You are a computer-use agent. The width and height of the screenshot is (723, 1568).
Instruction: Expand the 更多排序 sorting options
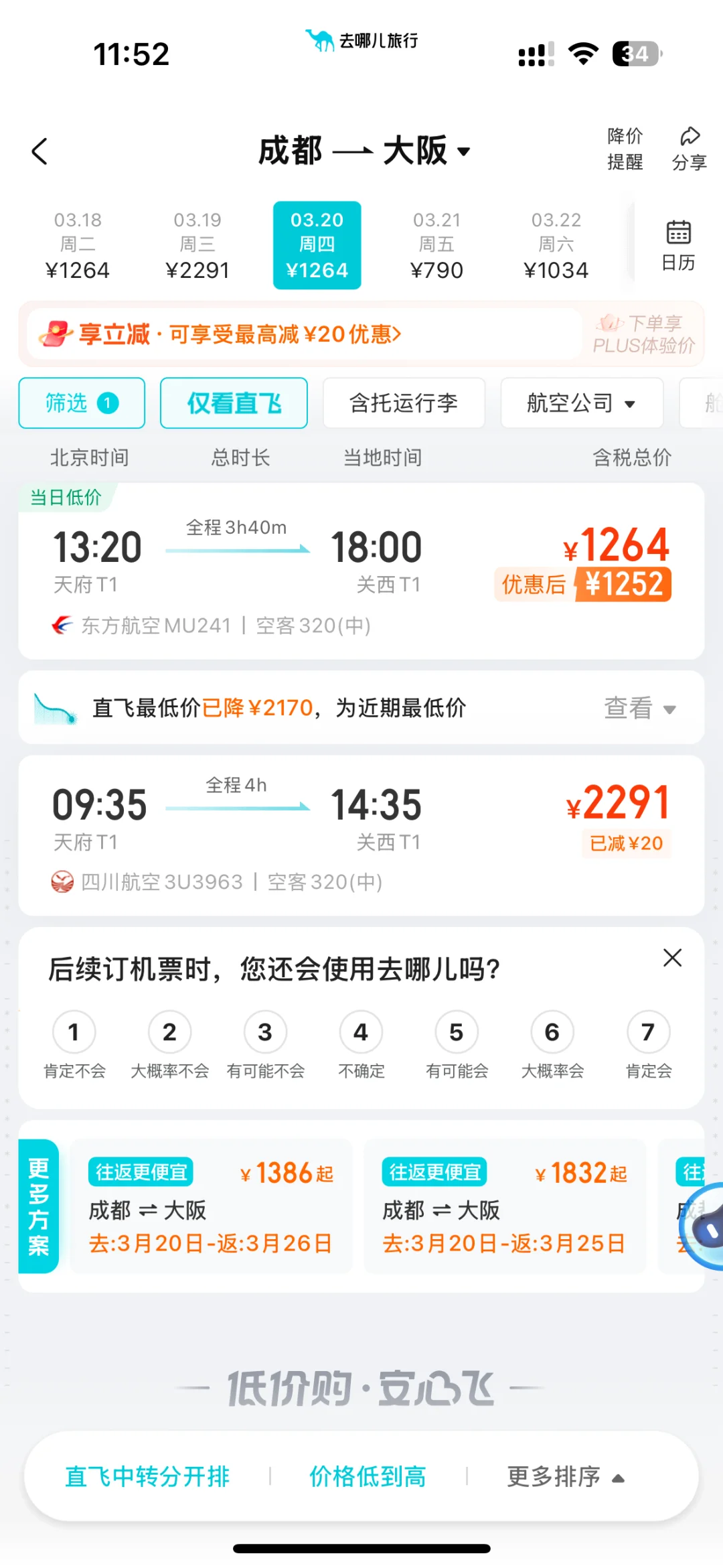pos(565,1476)
